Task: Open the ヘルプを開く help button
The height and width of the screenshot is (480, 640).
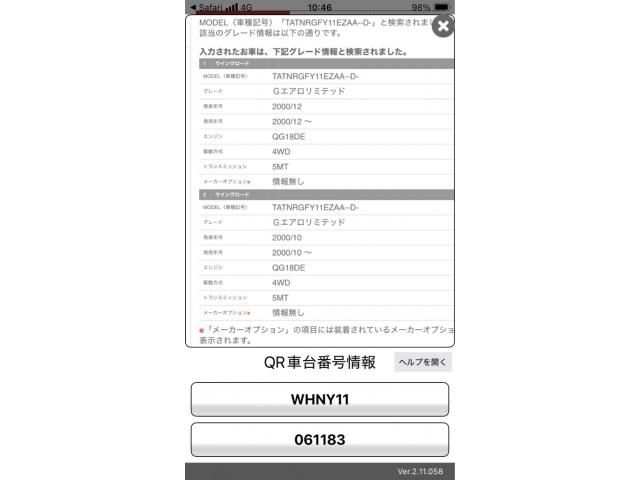Action: tap(422, 362)
